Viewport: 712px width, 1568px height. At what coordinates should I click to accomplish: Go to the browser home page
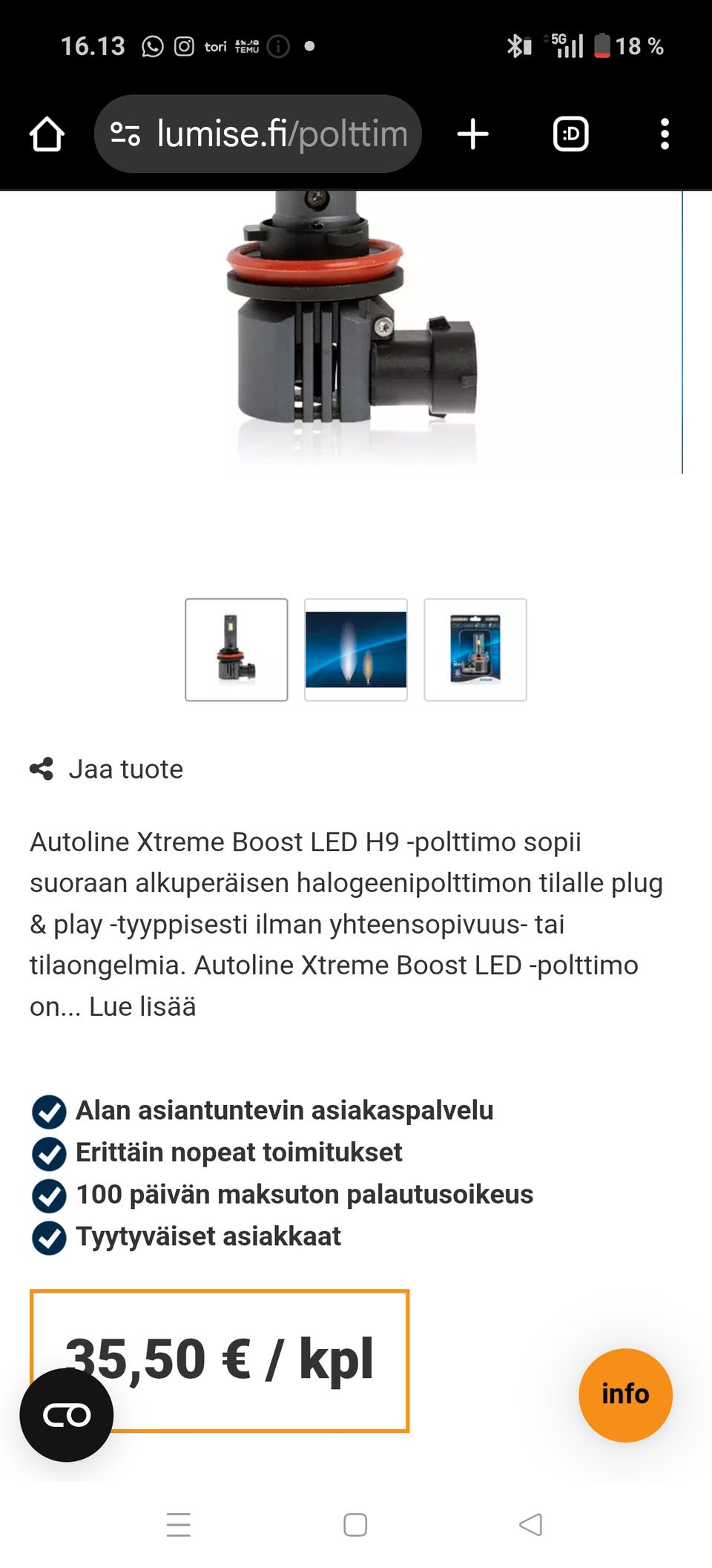tap(47, 134)
